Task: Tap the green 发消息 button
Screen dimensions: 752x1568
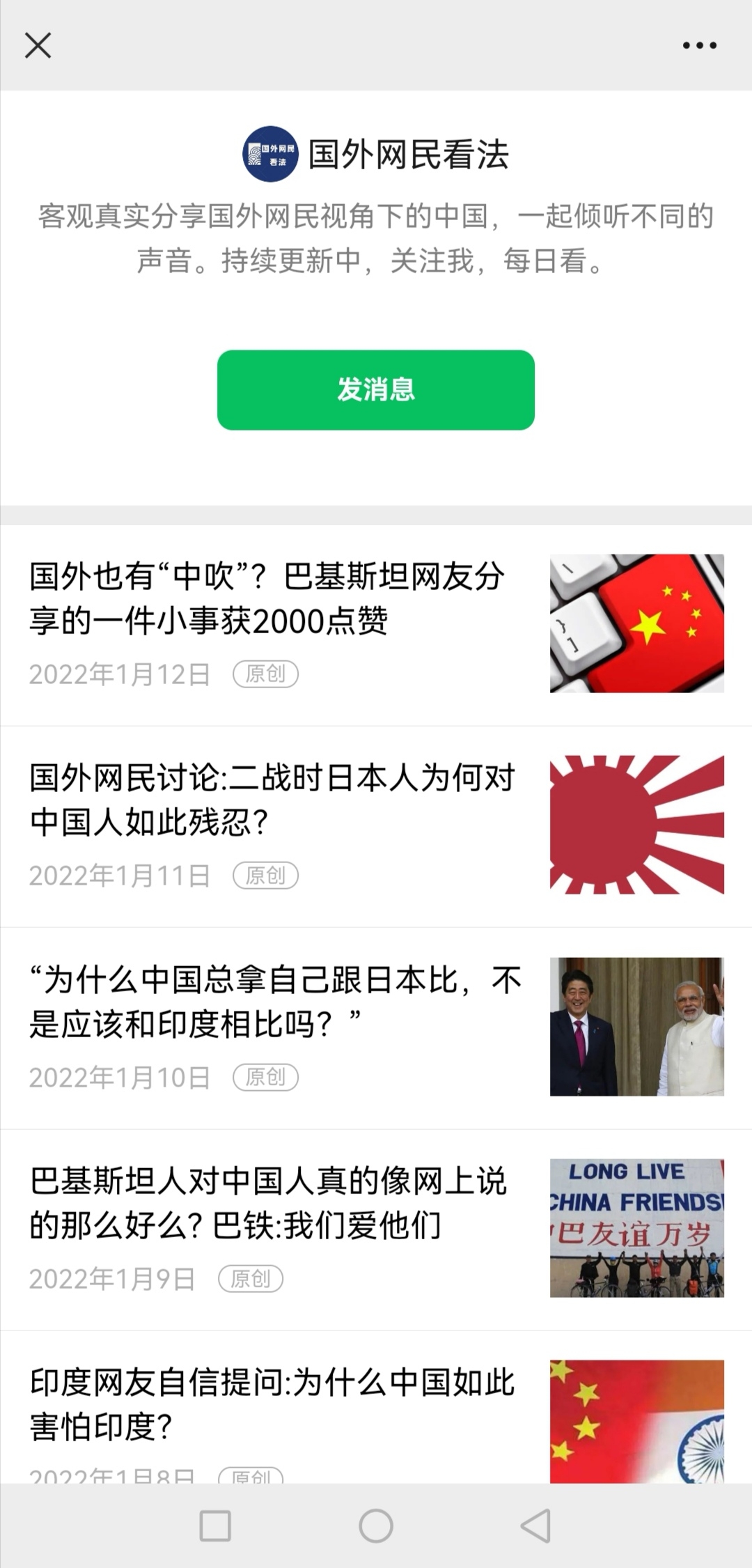Action: [375, 389]
